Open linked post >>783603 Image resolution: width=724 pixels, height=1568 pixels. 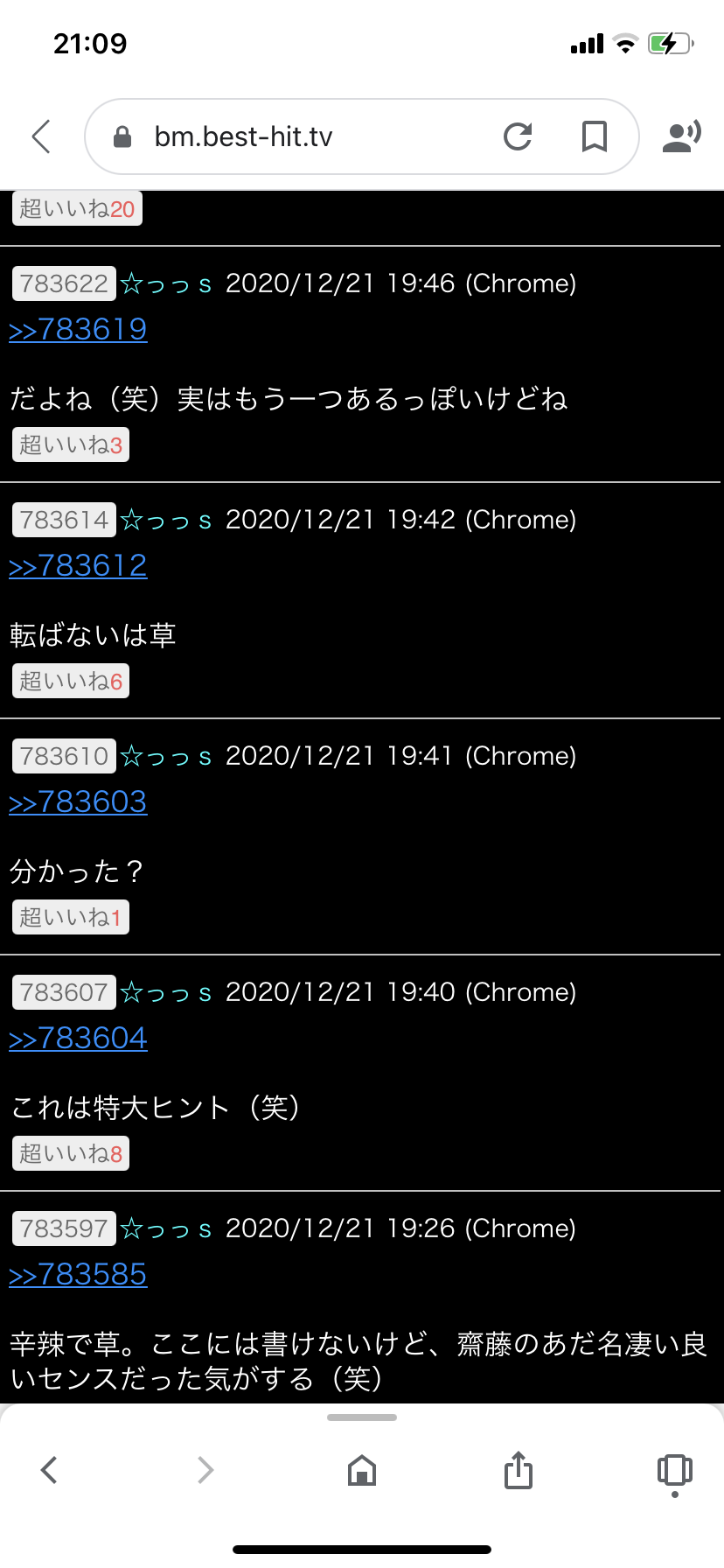pyautogui.click(x=78, y=801)
